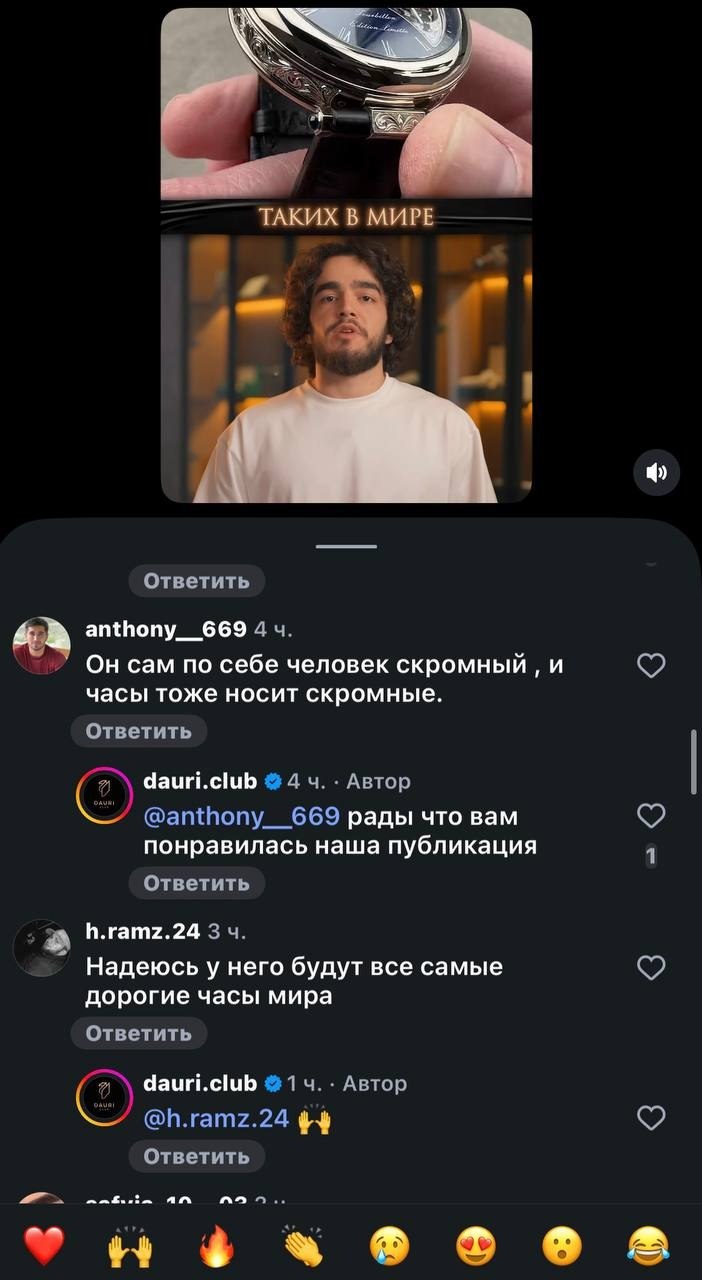This screenshot has width=702, height=1280.
Task: Open anthony__669's profile picture
Action: point(42,646)
